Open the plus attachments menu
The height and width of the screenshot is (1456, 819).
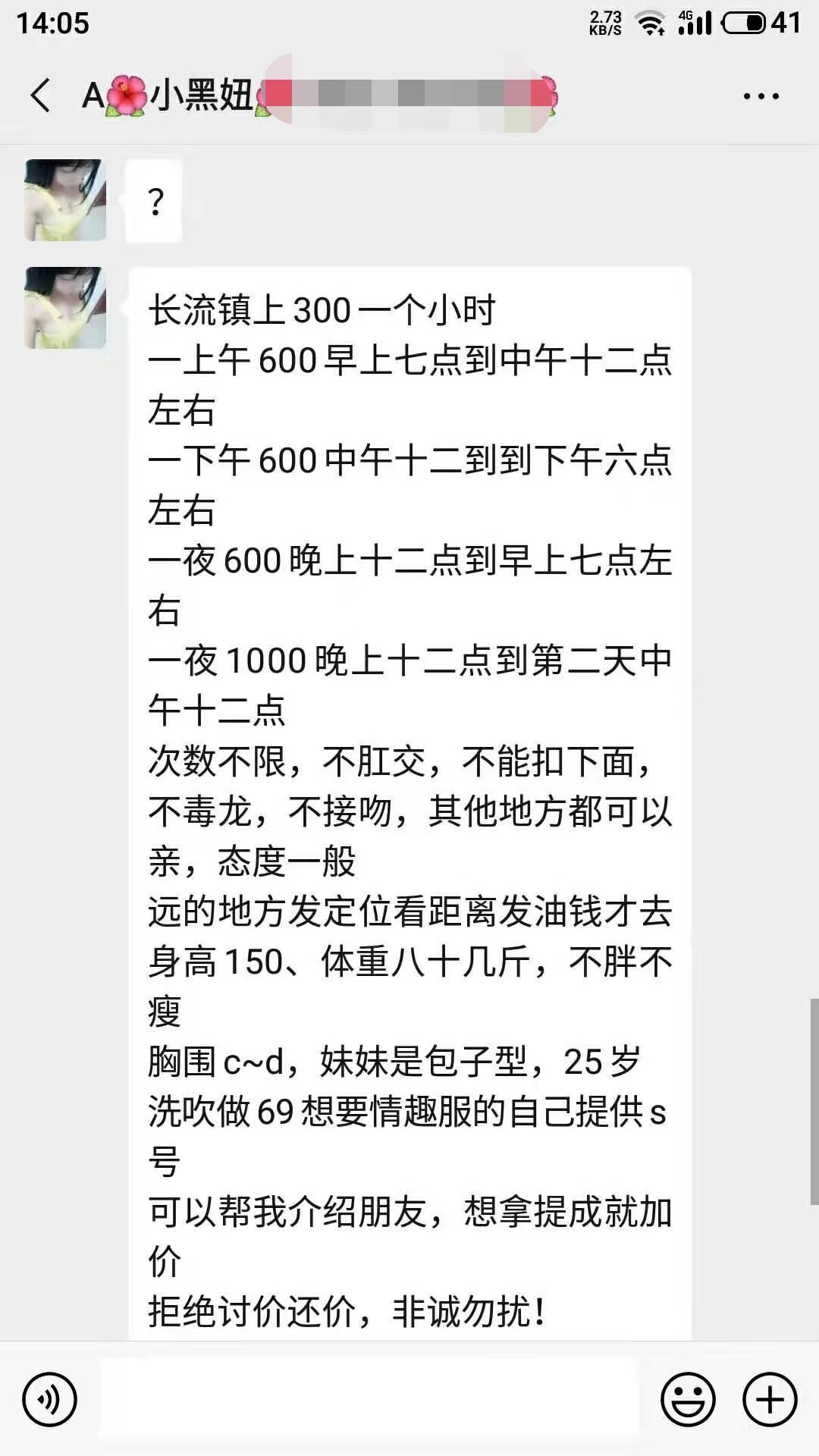(770, 1399)
